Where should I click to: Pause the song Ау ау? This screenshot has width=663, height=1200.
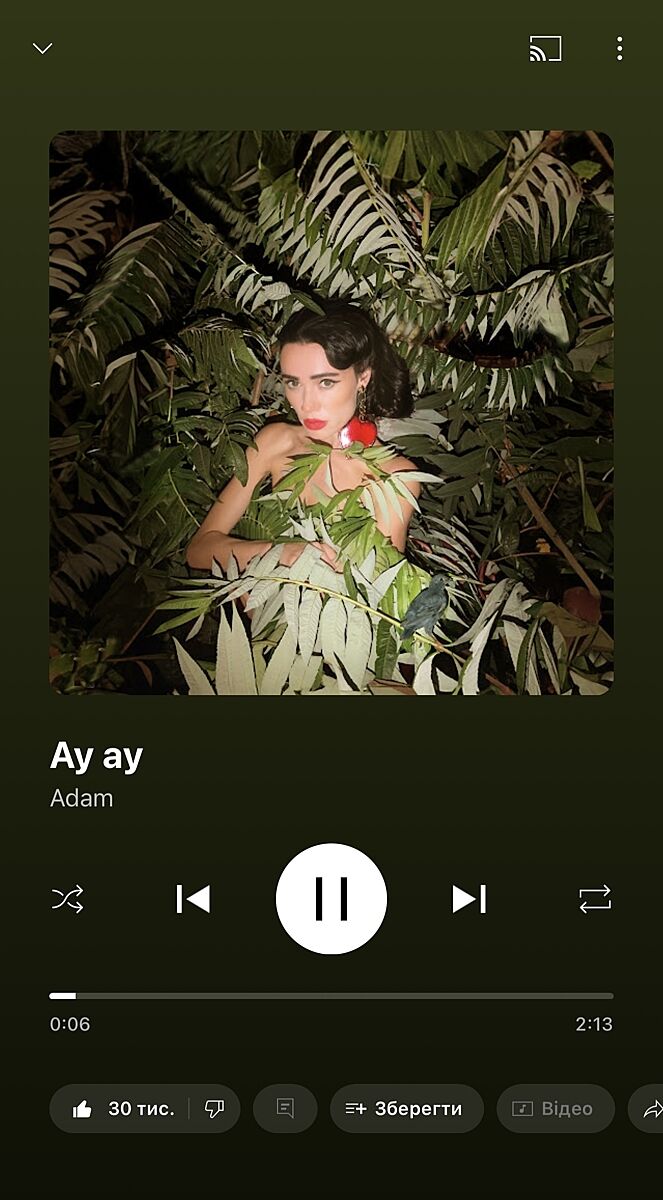click(331, 899)
